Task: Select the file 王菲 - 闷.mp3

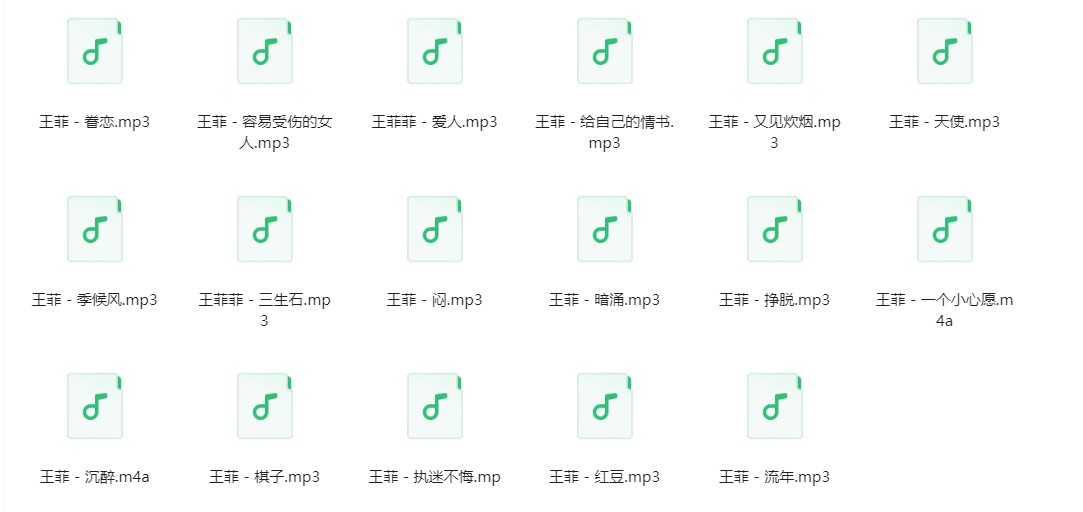Action: coord(434,229)
